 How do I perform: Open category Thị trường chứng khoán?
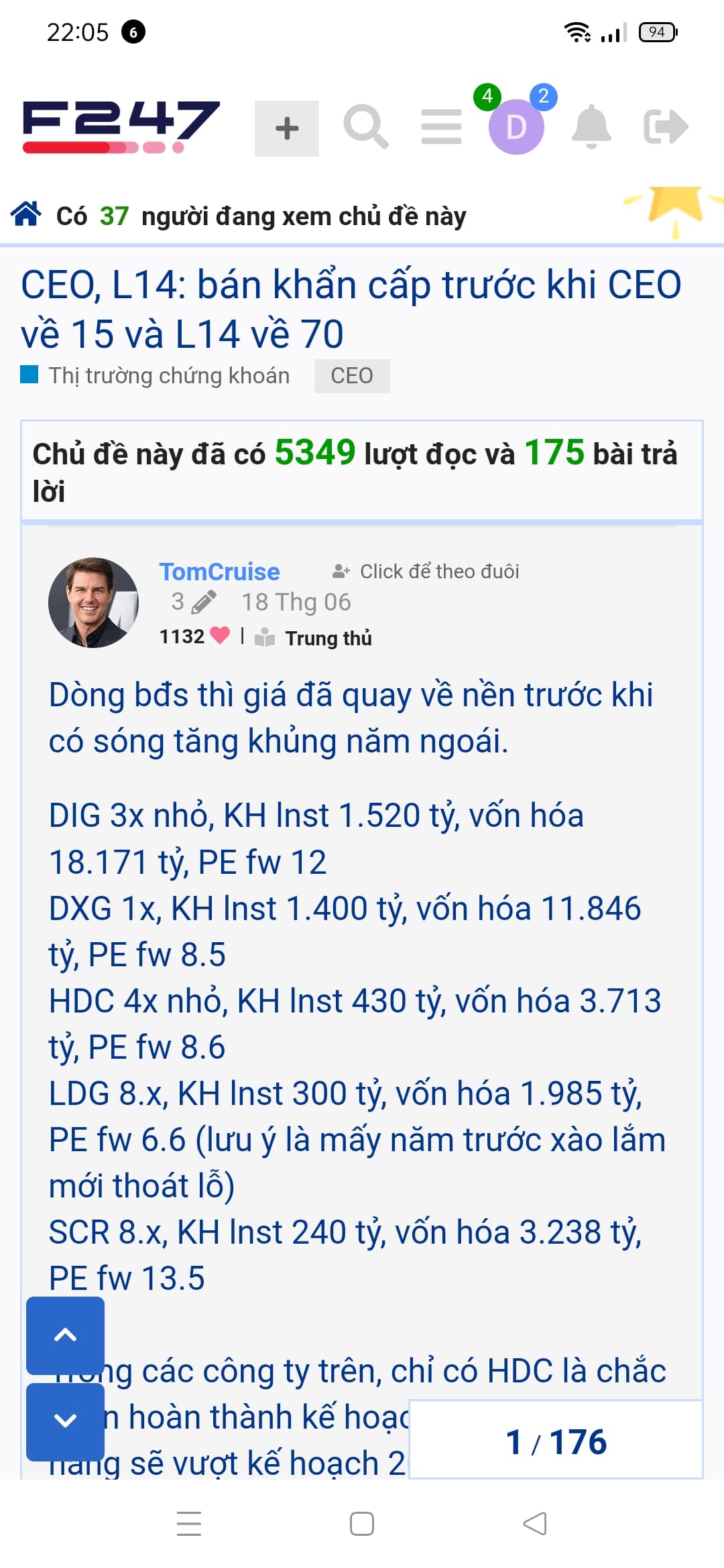(168, 375)
